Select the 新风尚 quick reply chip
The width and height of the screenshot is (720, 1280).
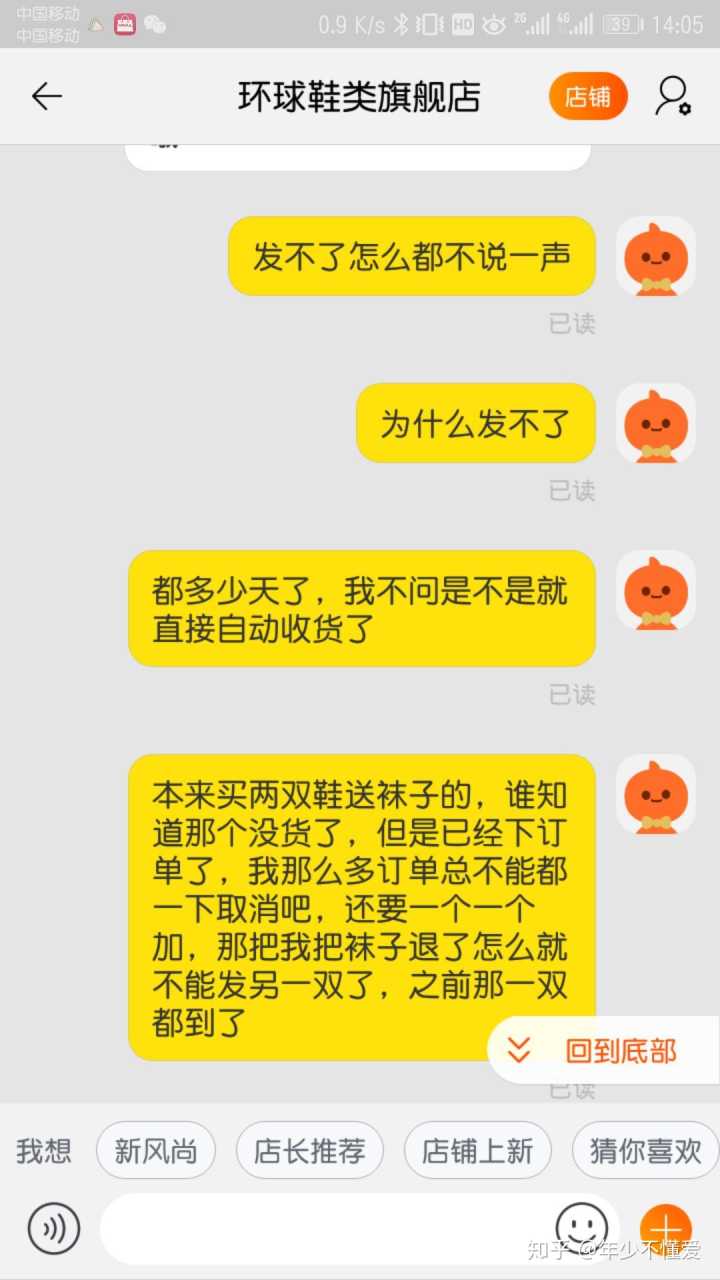(156, 1151)
